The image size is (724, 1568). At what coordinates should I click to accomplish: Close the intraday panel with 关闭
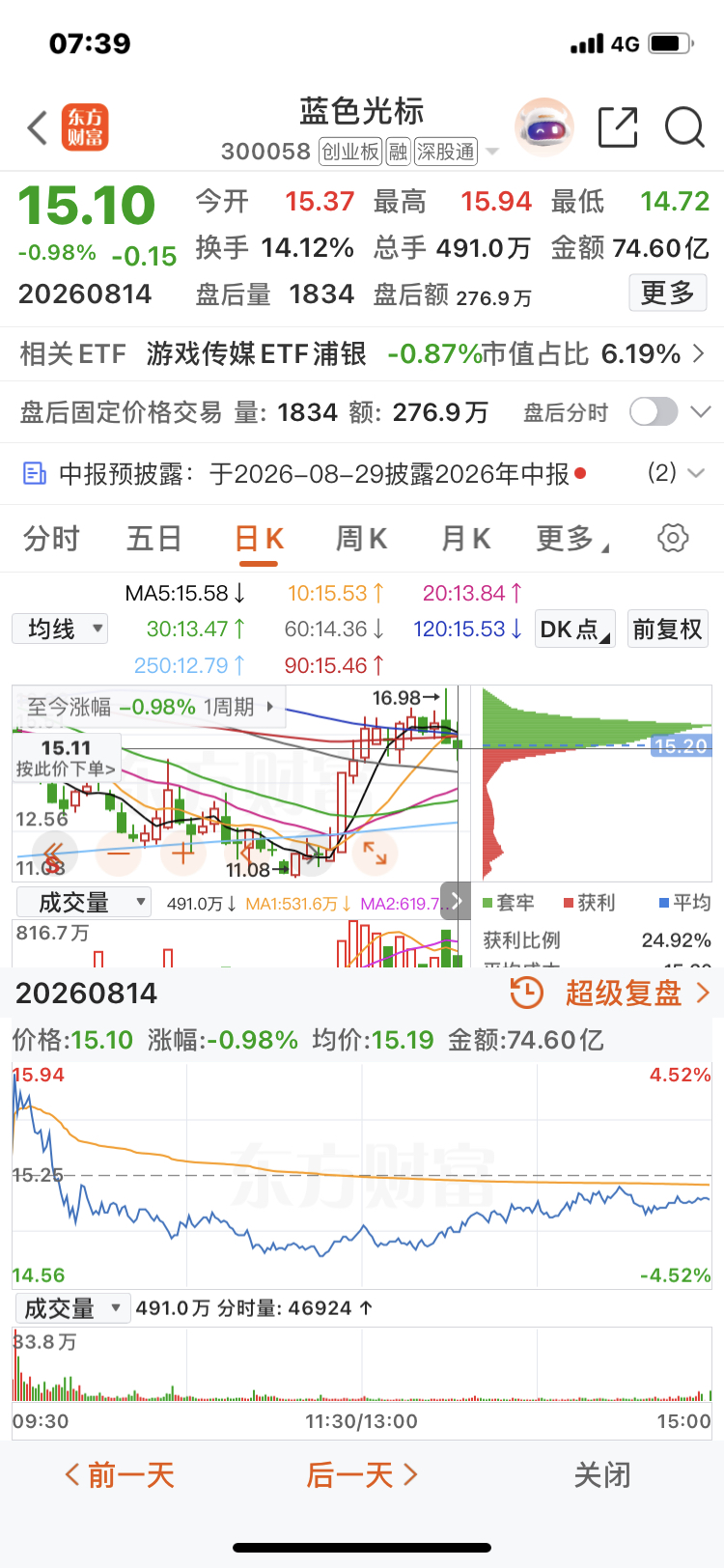tap(602, 1475)
